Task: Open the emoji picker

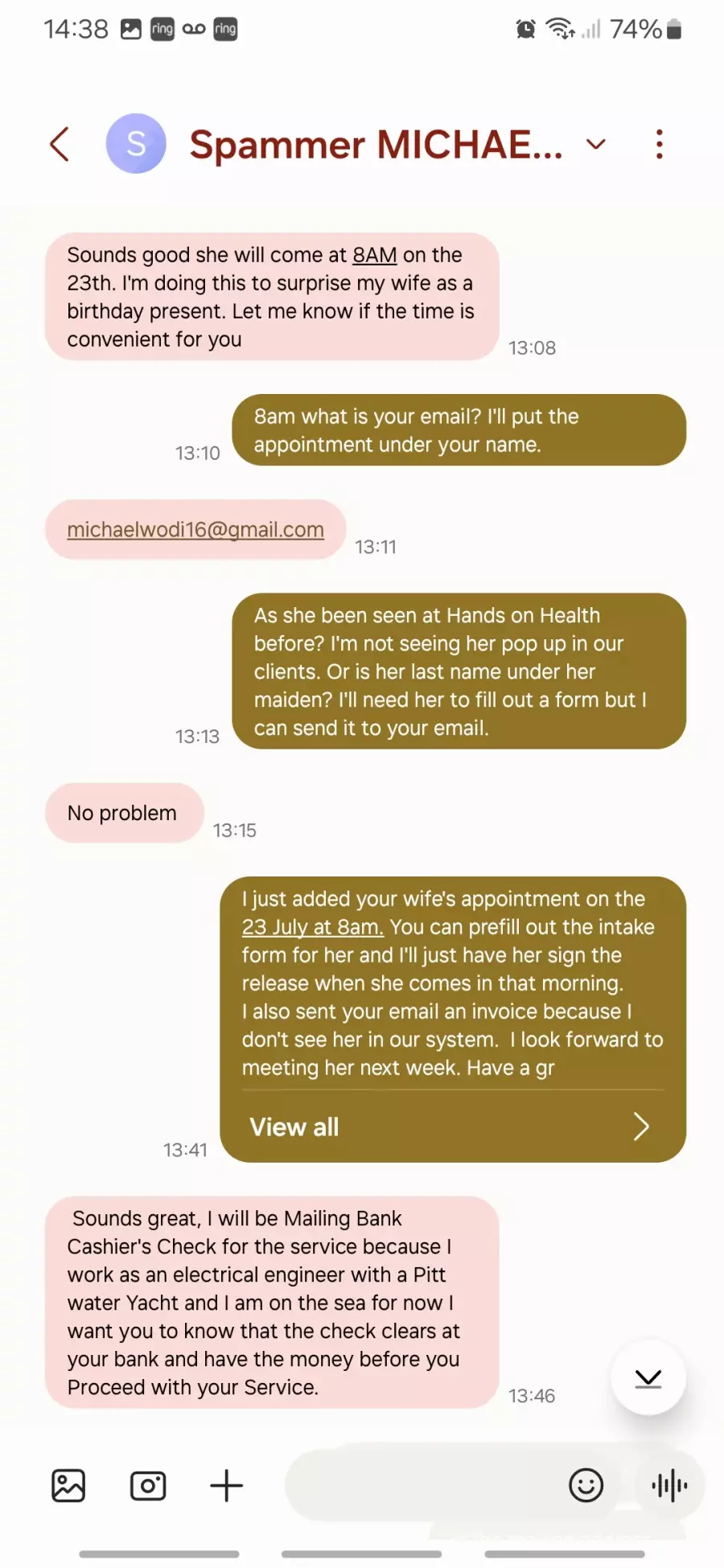Action: [x=586, y=1485]
